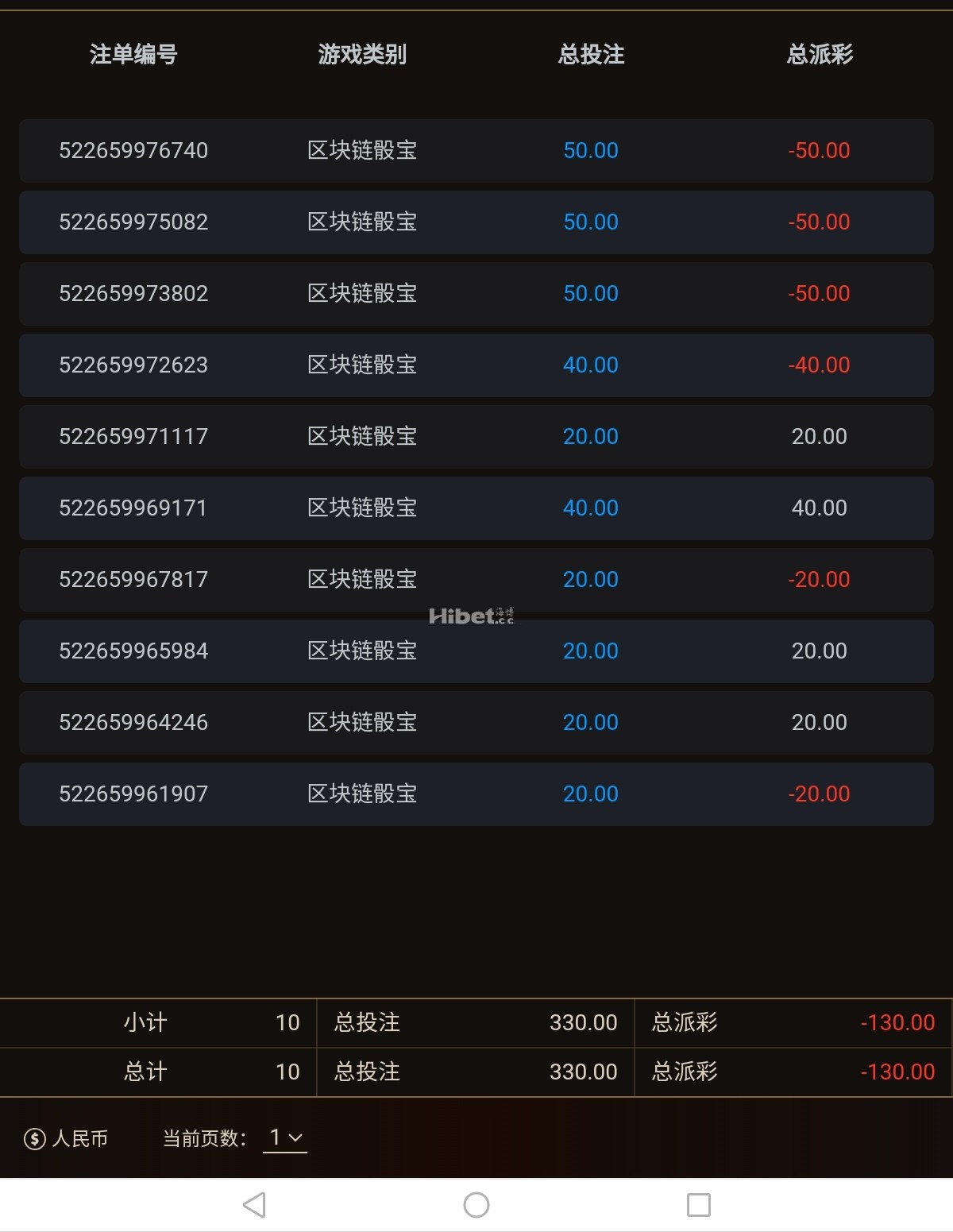The width and height of the screenshot is (953, 1232).
Task: Tap the red -130.00 total payout value
Action: tap(897, 1023)
